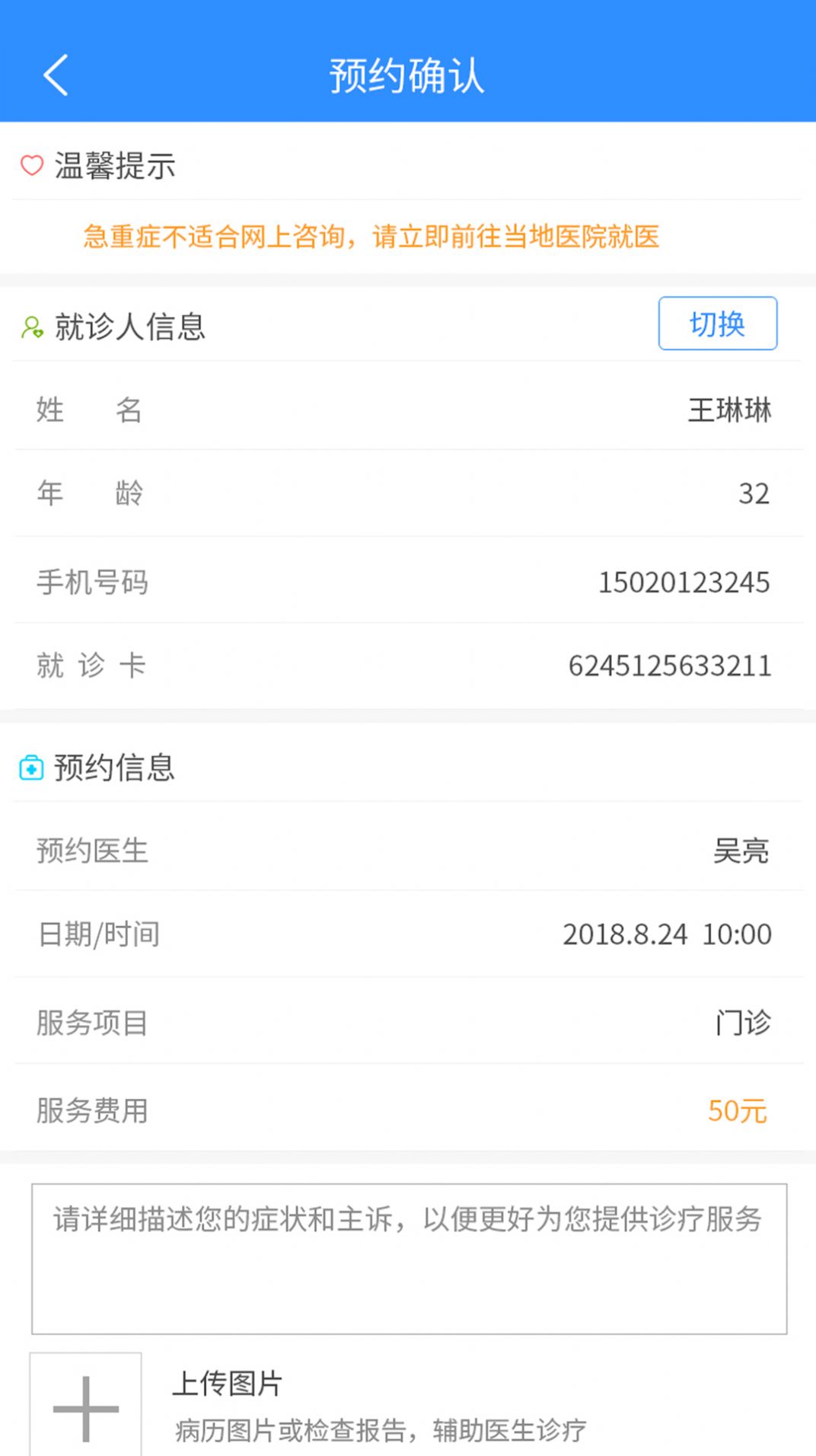Tap the doctor name 吴亮 to change it

click(x=739, y=853)
